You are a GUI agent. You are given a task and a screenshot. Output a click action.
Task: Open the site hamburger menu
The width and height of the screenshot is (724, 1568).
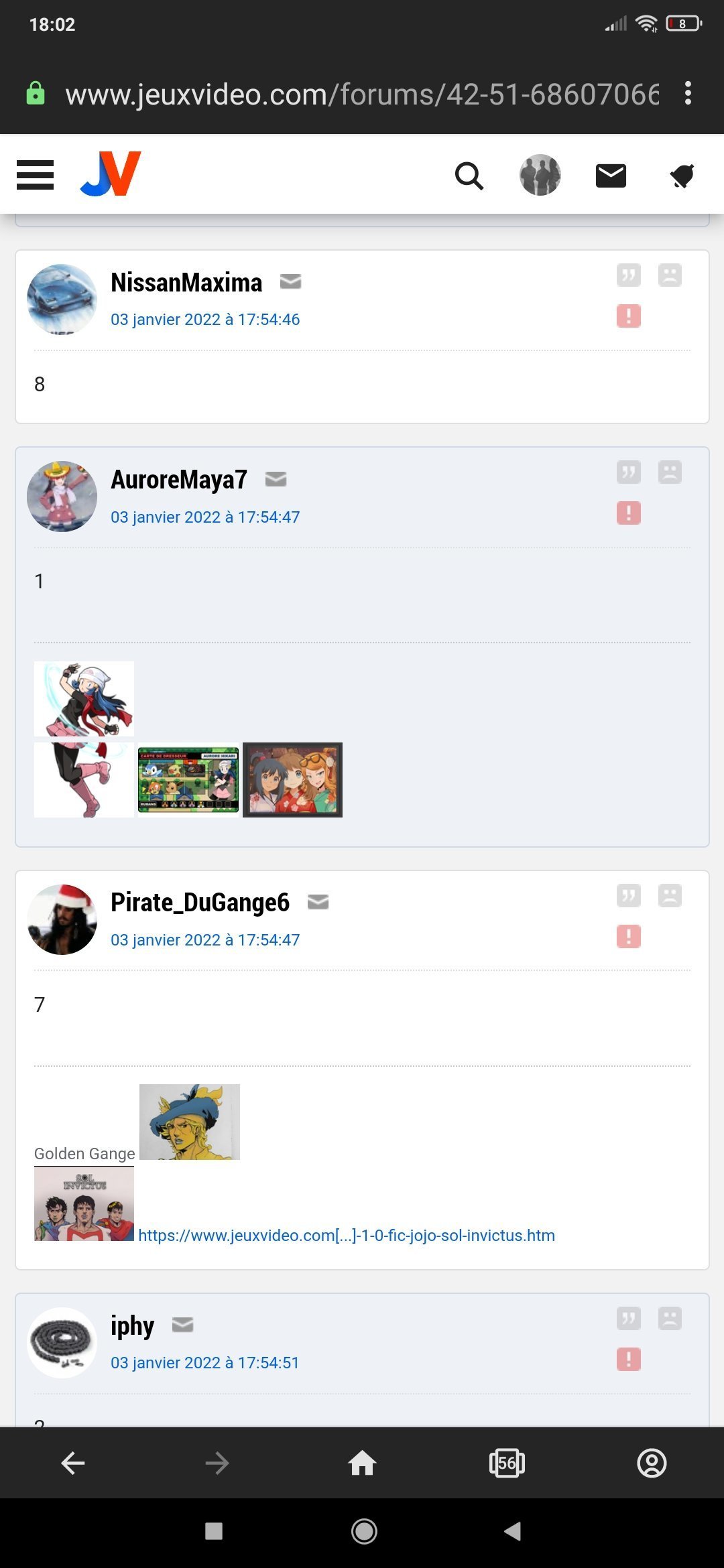click(35, 175)
